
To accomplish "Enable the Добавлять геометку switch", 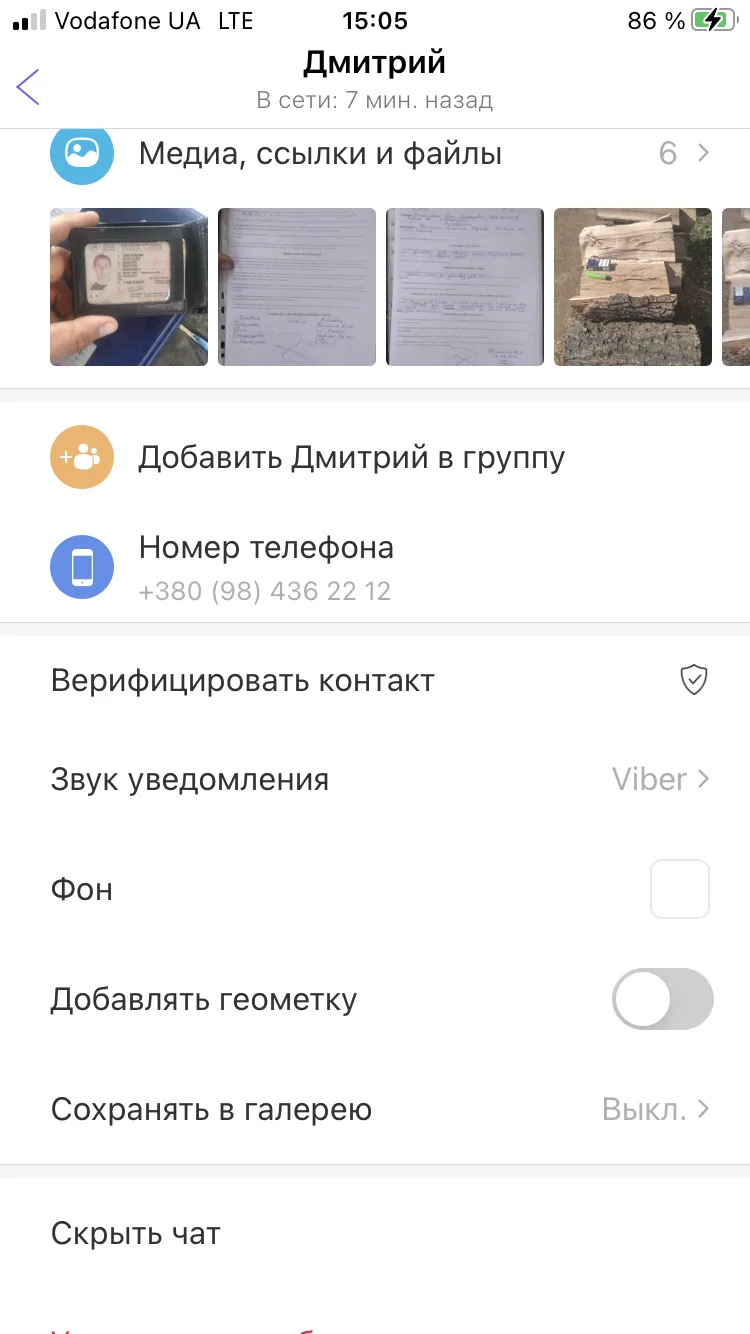I will coord(663,999).
